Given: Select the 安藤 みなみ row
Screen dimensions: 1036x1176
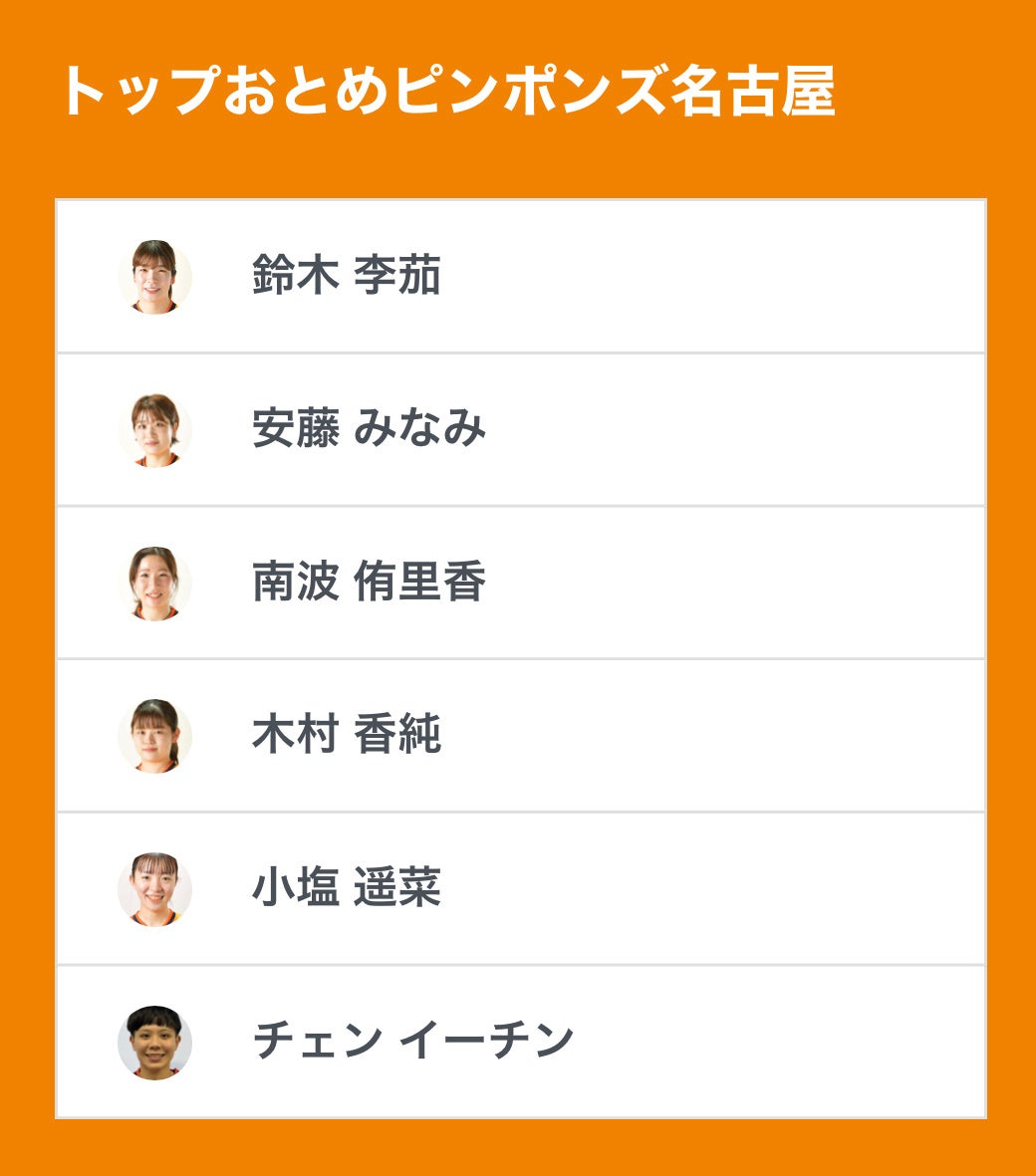Looking at the screenshot, I should point(369,429).
